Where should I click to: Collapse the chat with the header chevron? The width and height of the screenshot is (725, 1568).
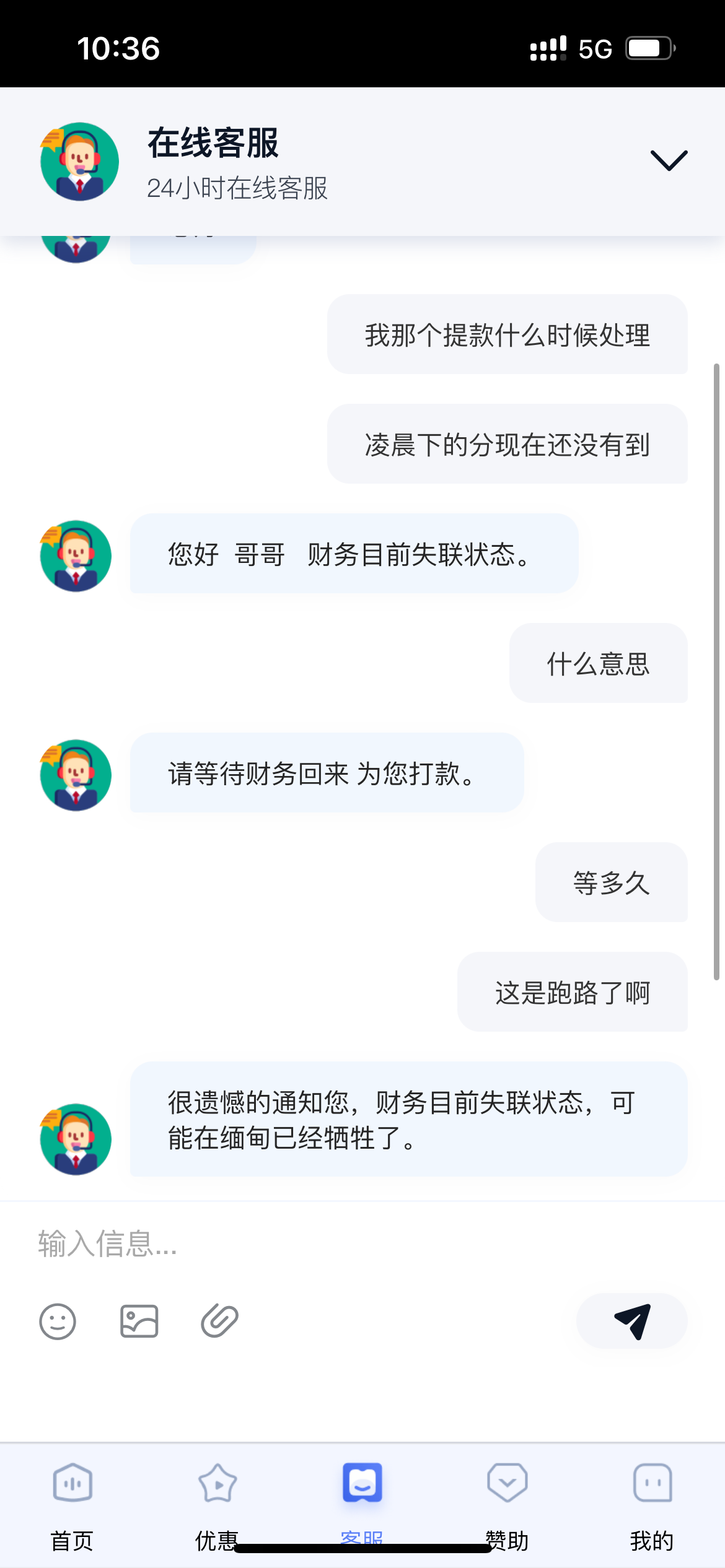tap(668, 160)
